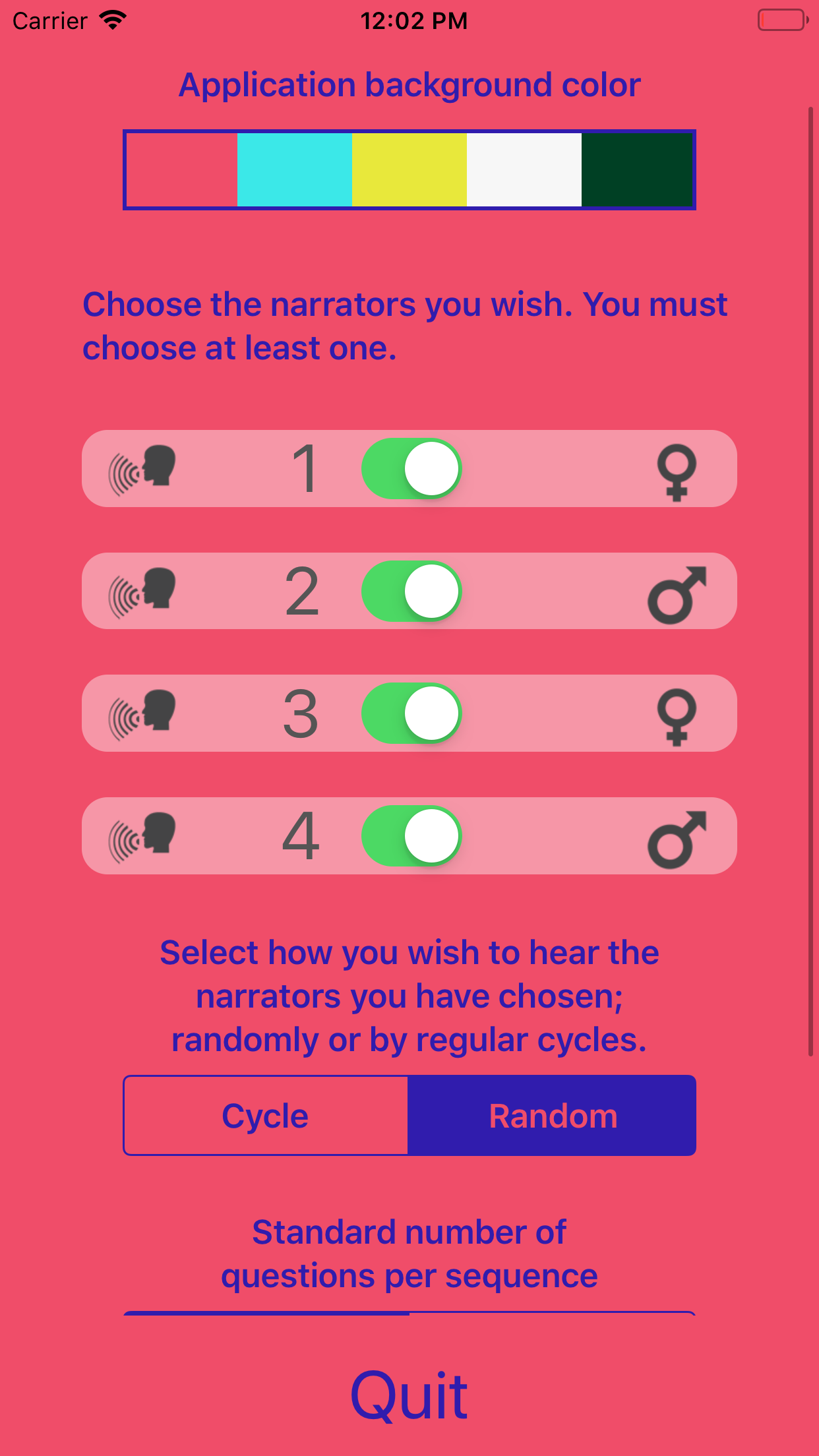The image size is (819, 1456).
Task: Disable narrator 1 switch
Action: coord(411,469)
